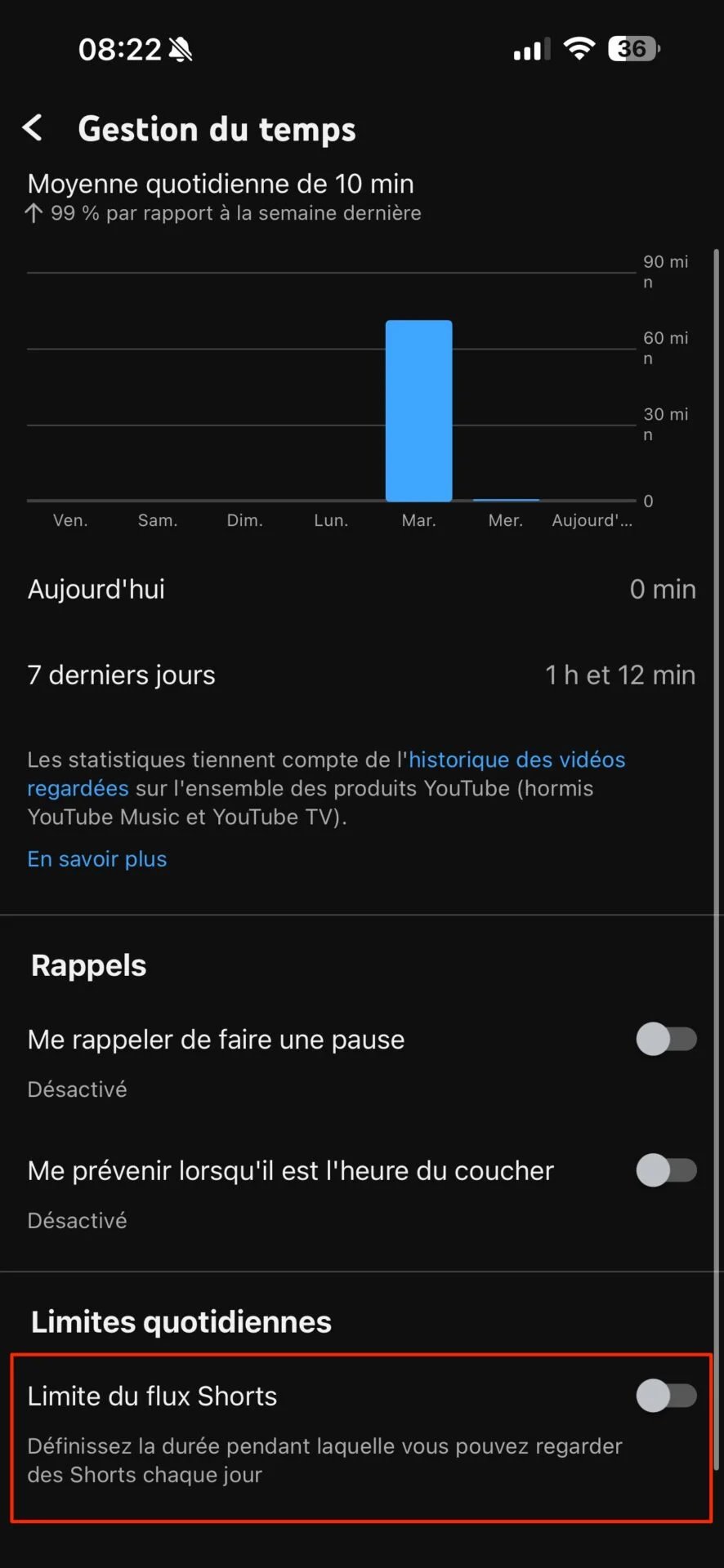Enable the Limite du flux Shorts toggle

[x=667, y=1396]
